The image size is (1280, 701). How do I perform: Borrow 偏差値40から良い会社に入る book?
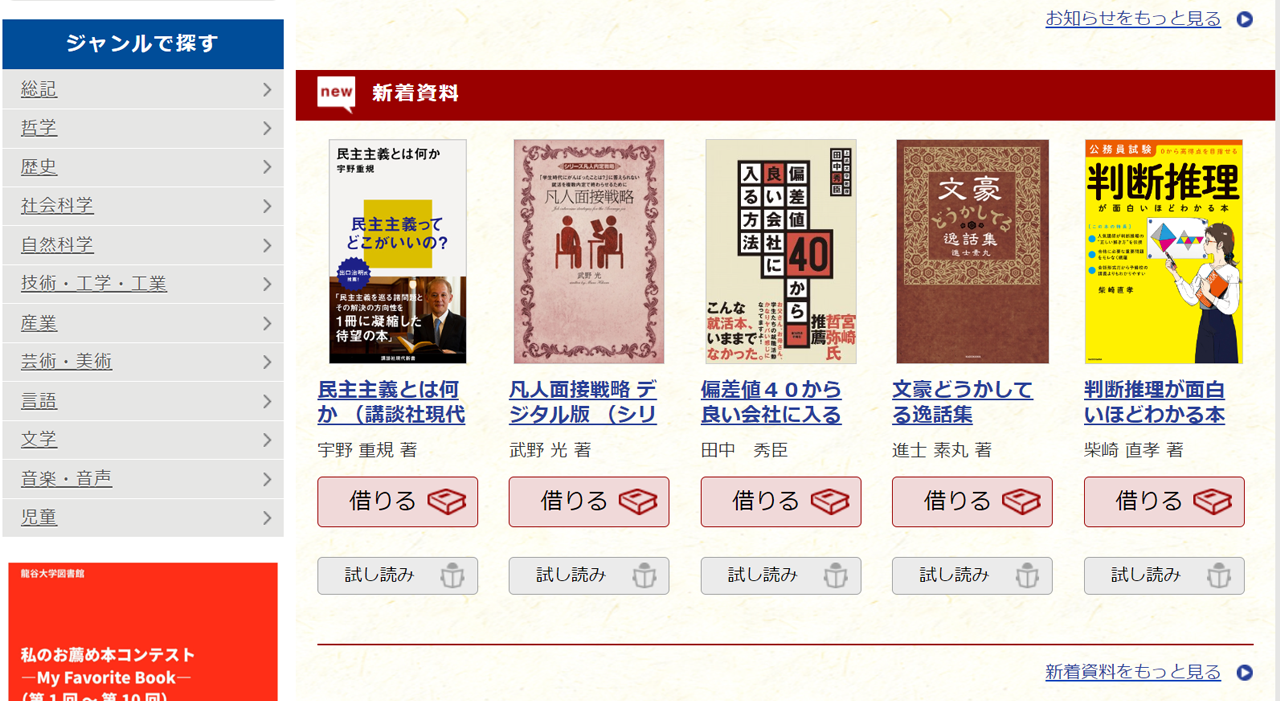pos(780,502)
